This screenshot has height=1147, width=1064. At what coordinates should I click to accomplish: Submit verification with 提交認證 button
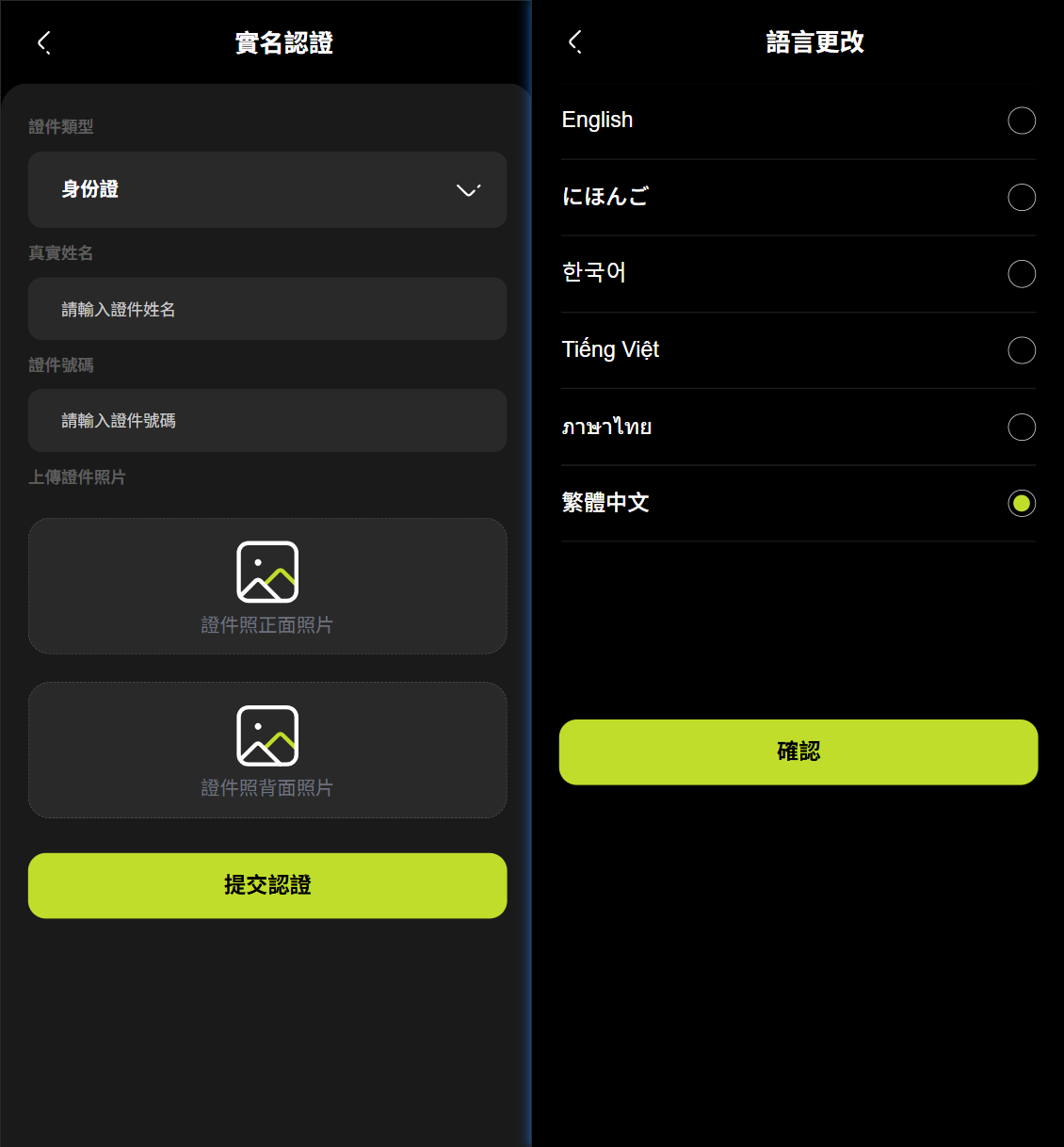[267, 885]
